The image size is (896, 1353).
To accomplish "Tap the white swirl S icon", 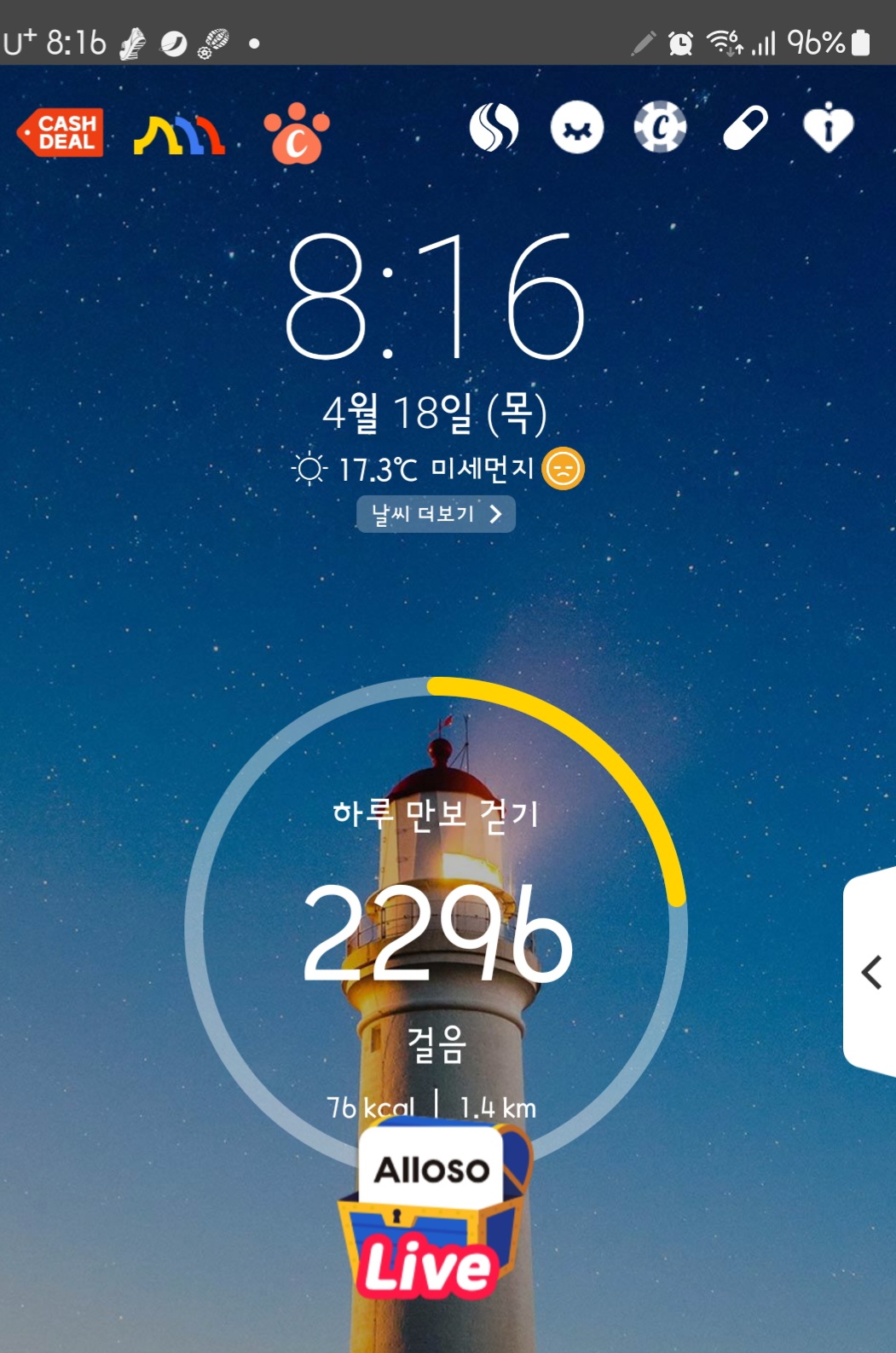I will pyautogui.click(x=494, y=128).
